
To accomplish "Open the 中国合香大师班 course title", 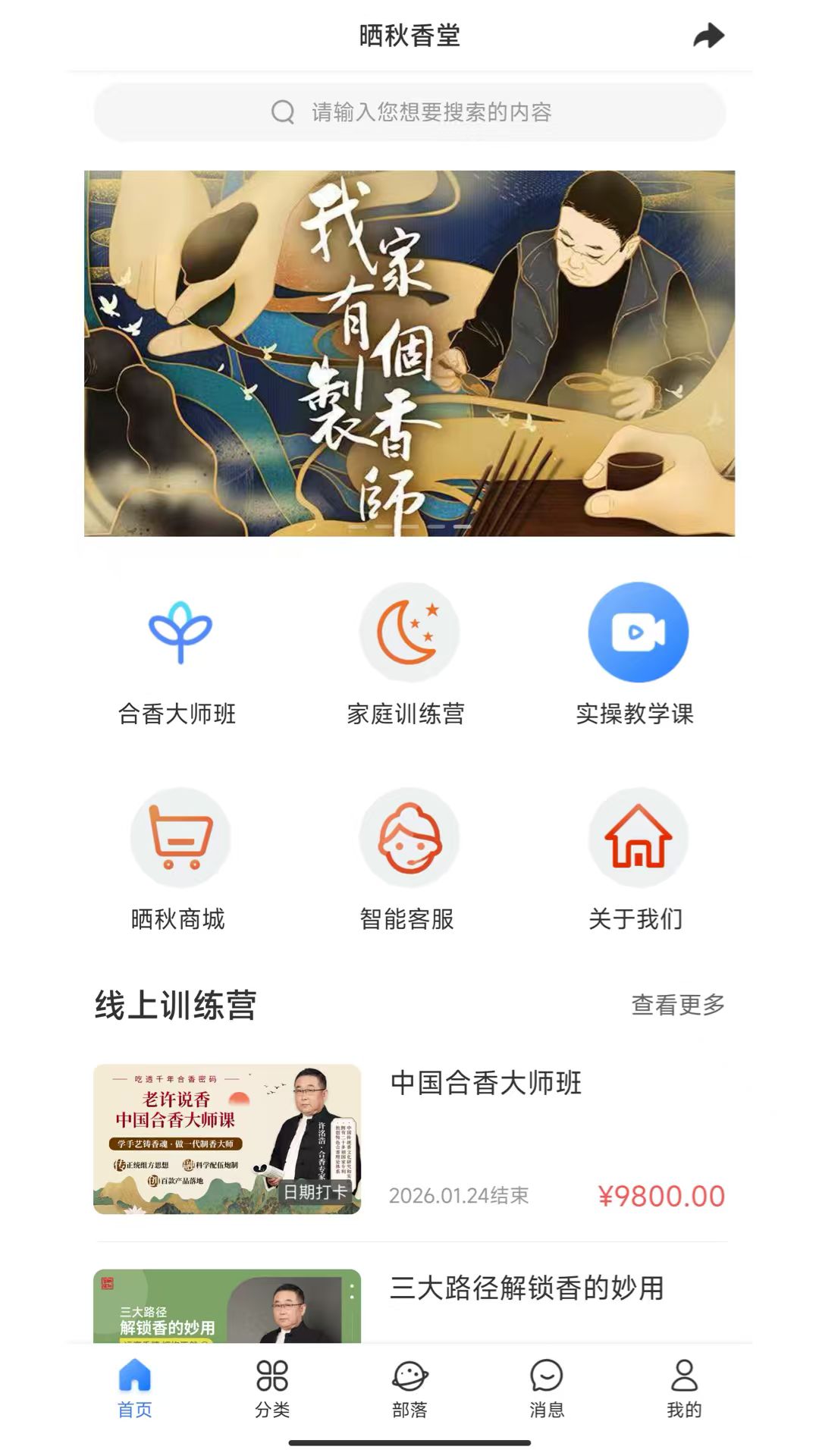I will point(486,1085).
